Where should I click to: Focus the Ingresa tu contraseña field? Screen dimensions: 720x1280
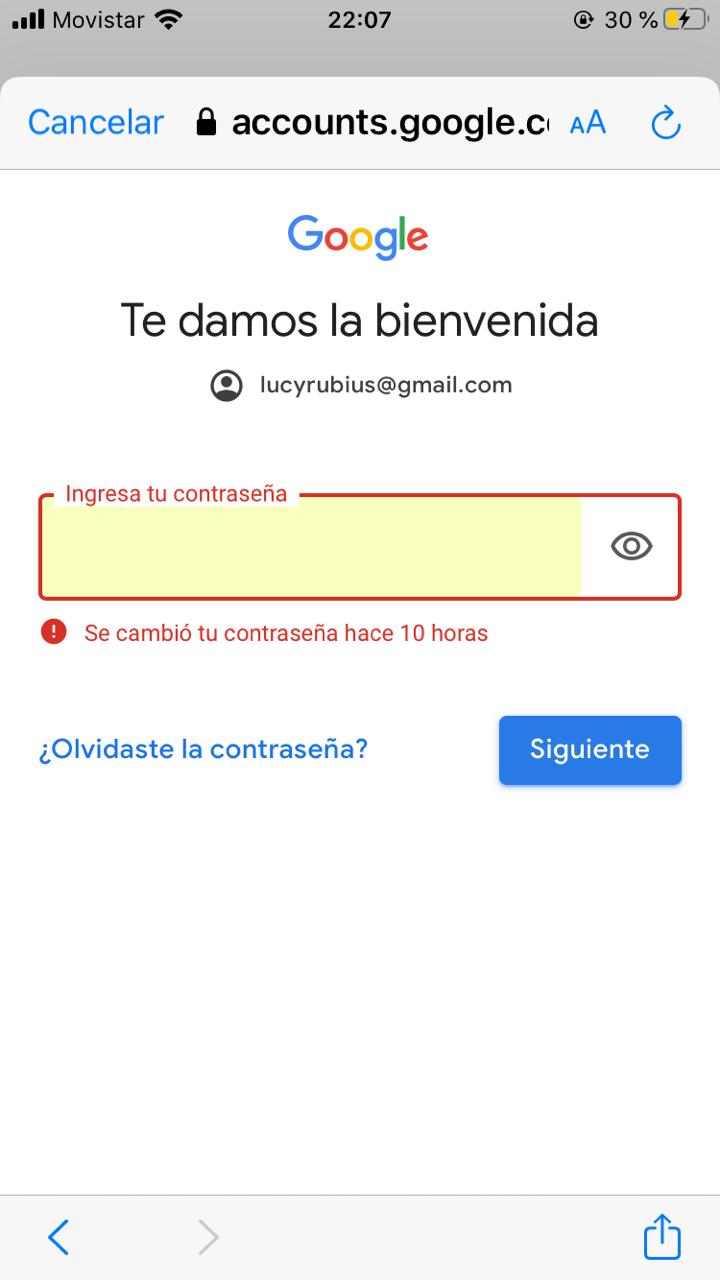(311, 547)
